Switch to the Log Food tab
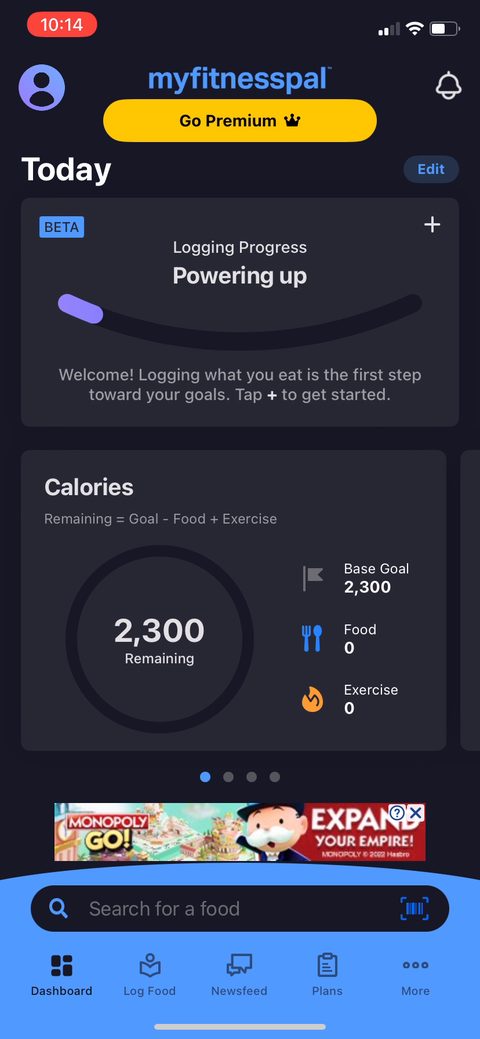 pos(150,975)
